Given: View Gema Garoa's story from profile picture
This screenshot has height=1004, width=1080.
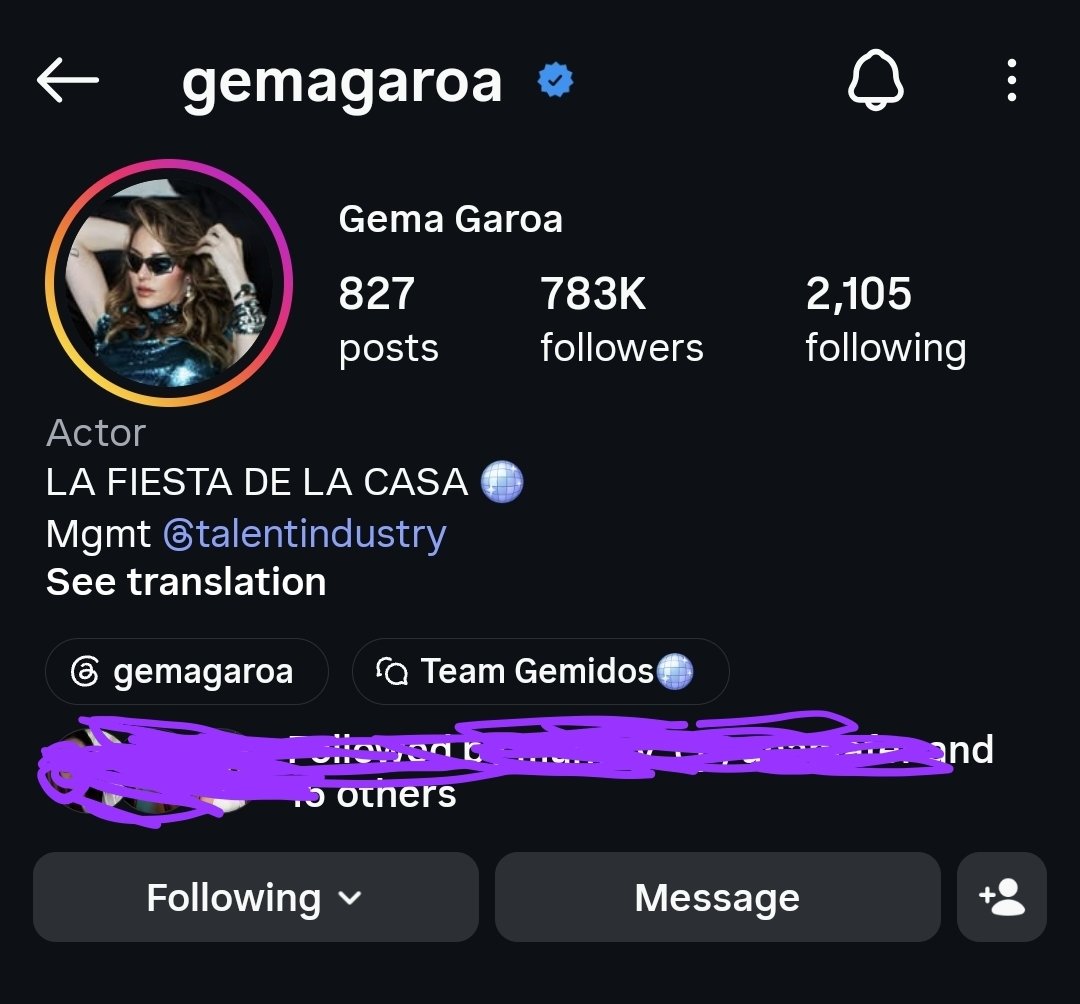Looking at the screenshot, I should tap(169, 283).
